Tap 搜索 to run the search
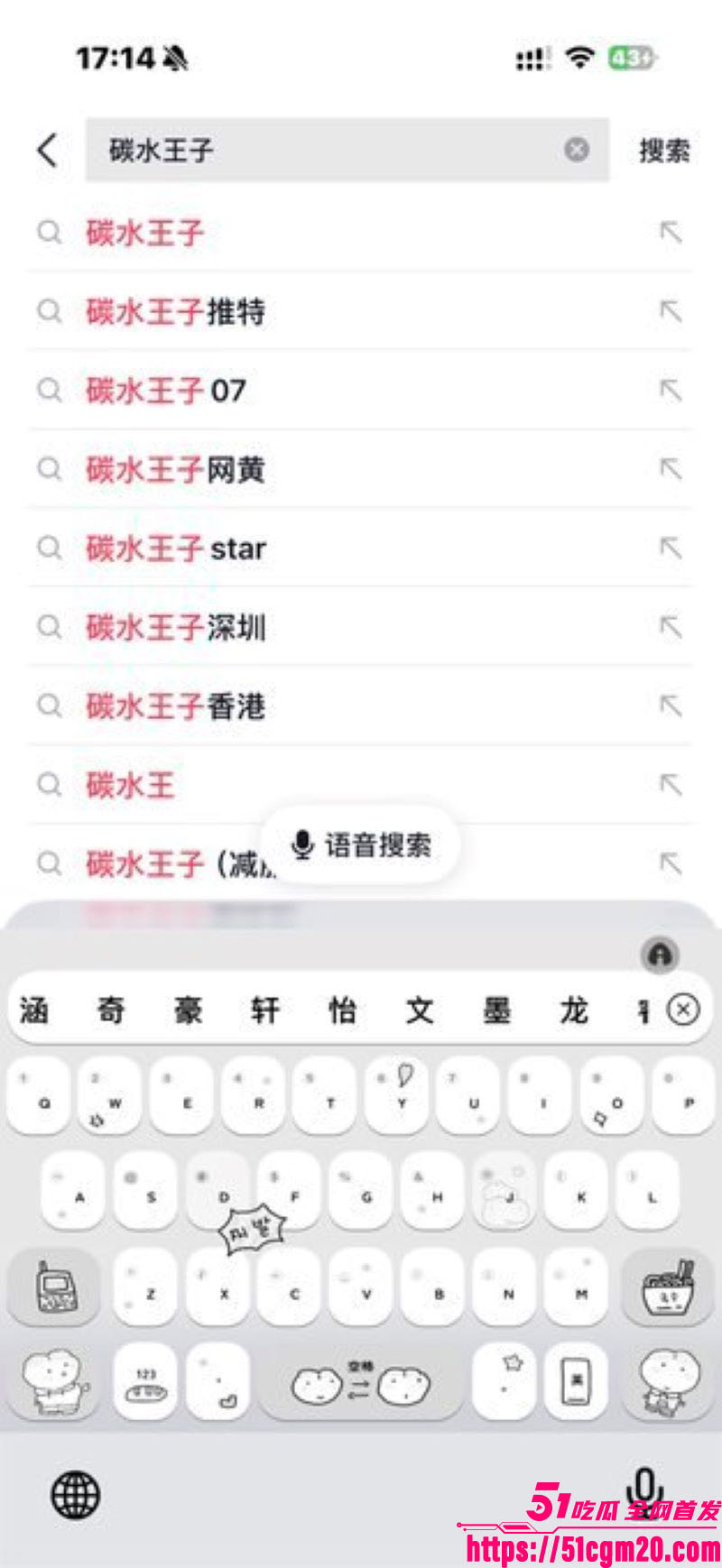Viewport: 722px width, 1568px height. [x=663, y=150]
